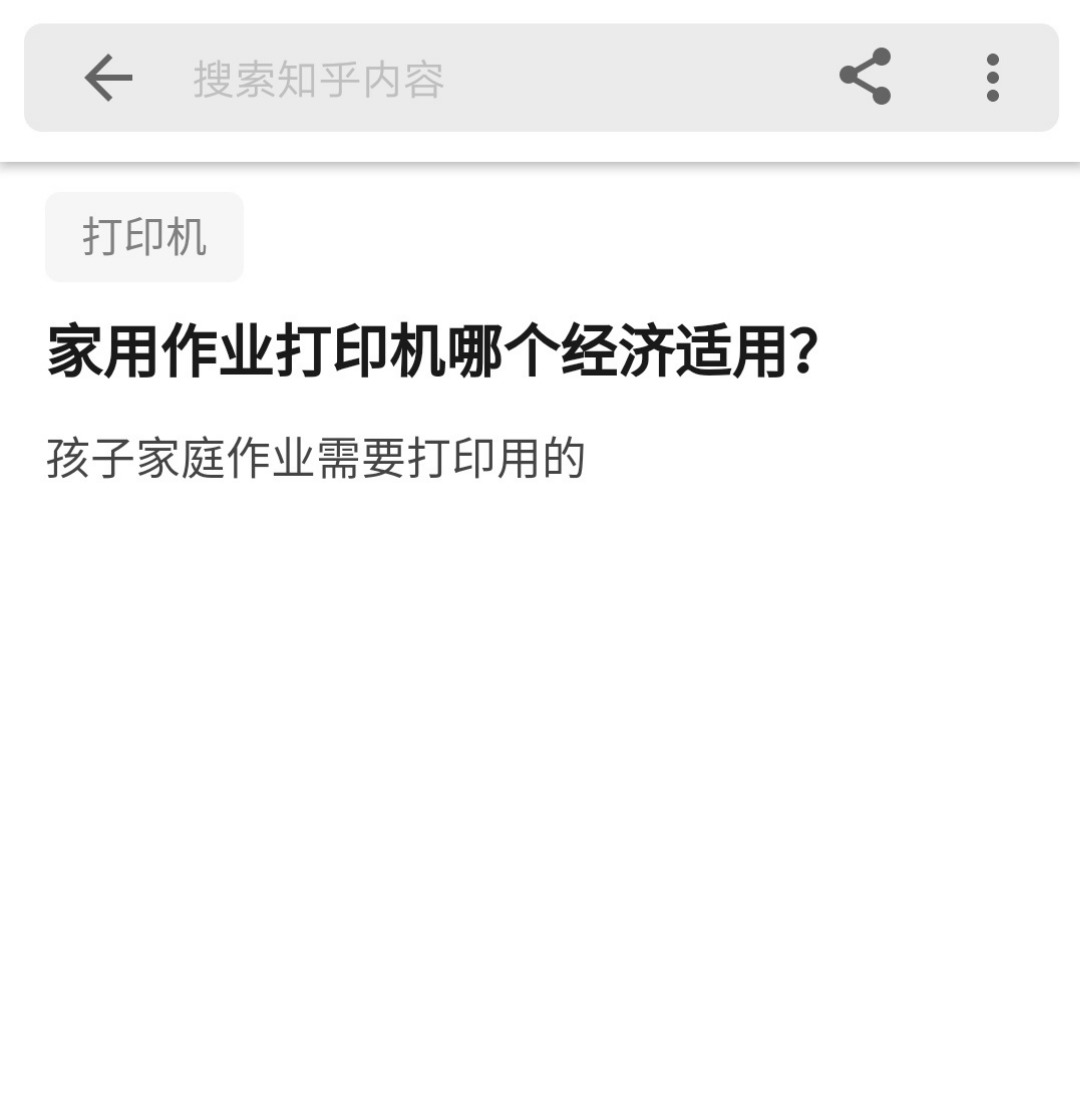Select the share icon to forward this question
The width and height of the screenshot is (1080, 1107).
click(x=866, y=78)
